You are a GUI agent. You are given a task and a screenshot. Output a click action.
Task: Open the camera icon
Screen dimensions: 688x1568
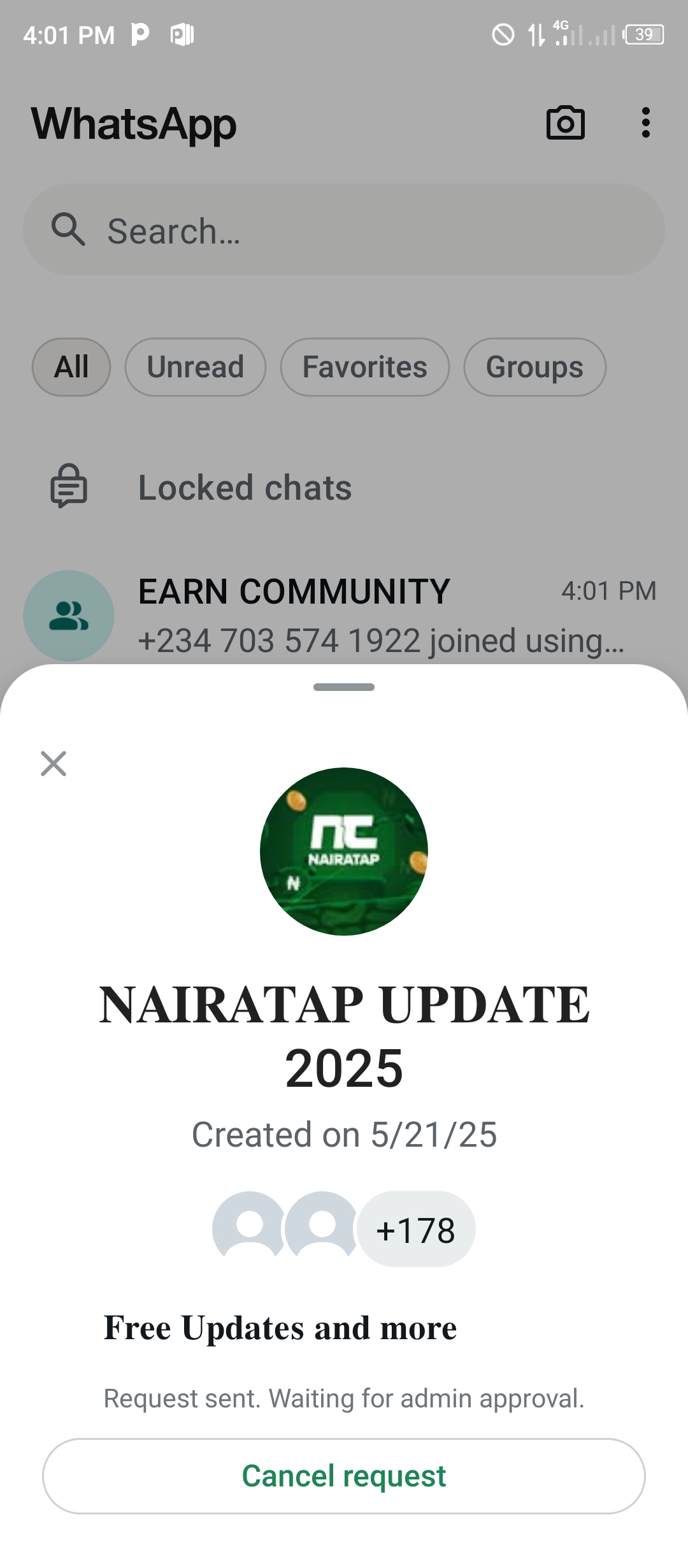click(x=565, y=122)
